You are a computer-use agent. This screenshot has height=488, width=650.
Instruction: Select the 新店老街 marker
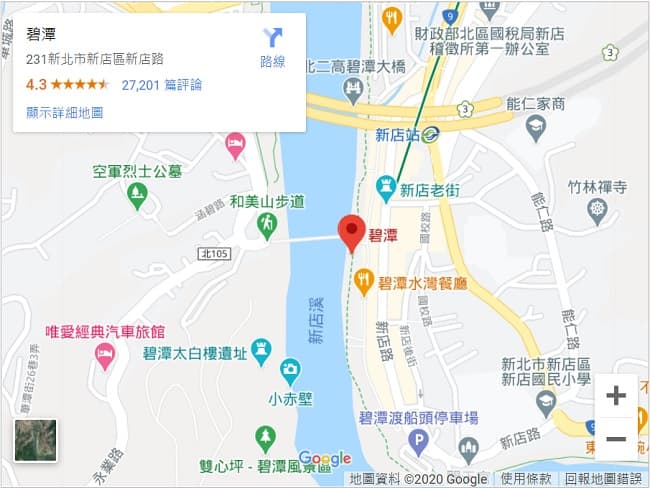(385, 187)
